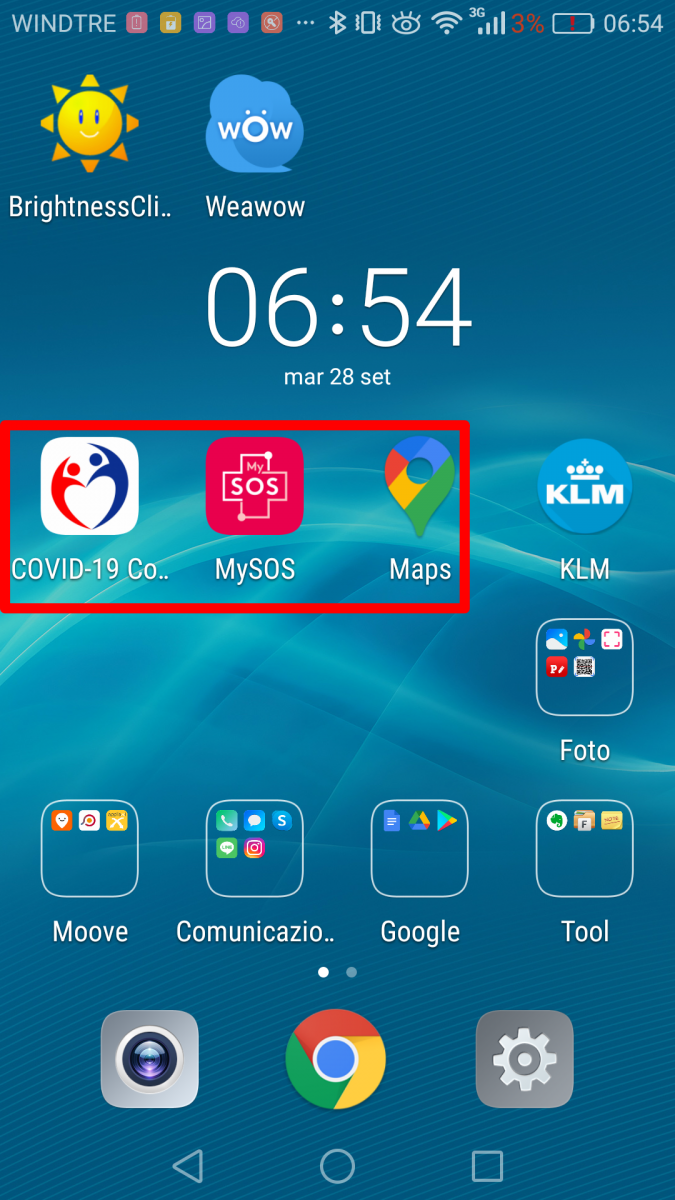Open the BrightnessClick app
The width and height of the screenshot is (675, 1200).
click(x=89, y=124)
